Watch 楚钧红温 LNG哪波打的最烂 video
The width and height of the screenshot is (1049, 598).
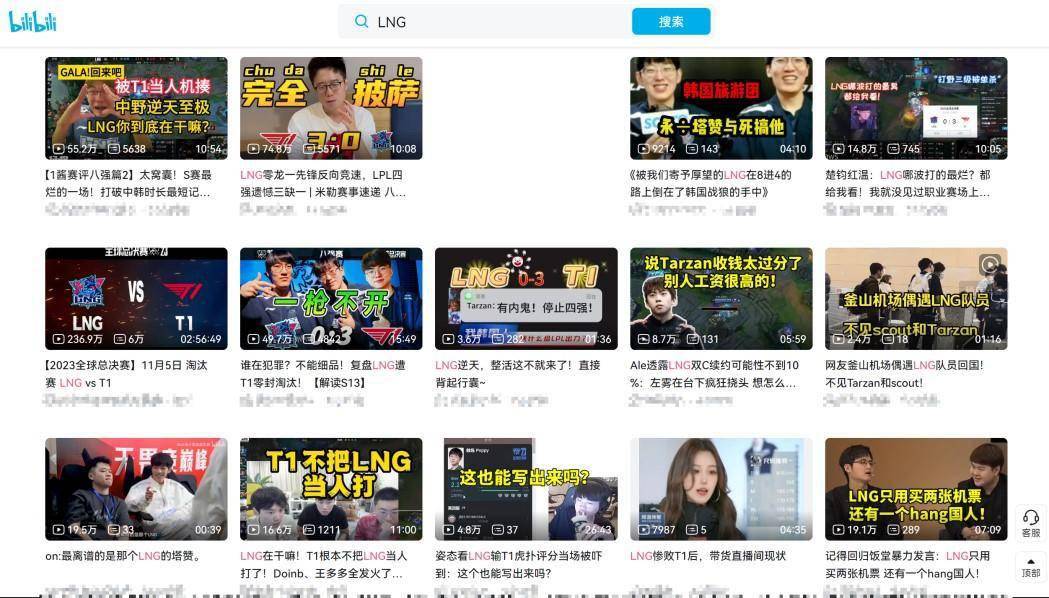point(916,108)
